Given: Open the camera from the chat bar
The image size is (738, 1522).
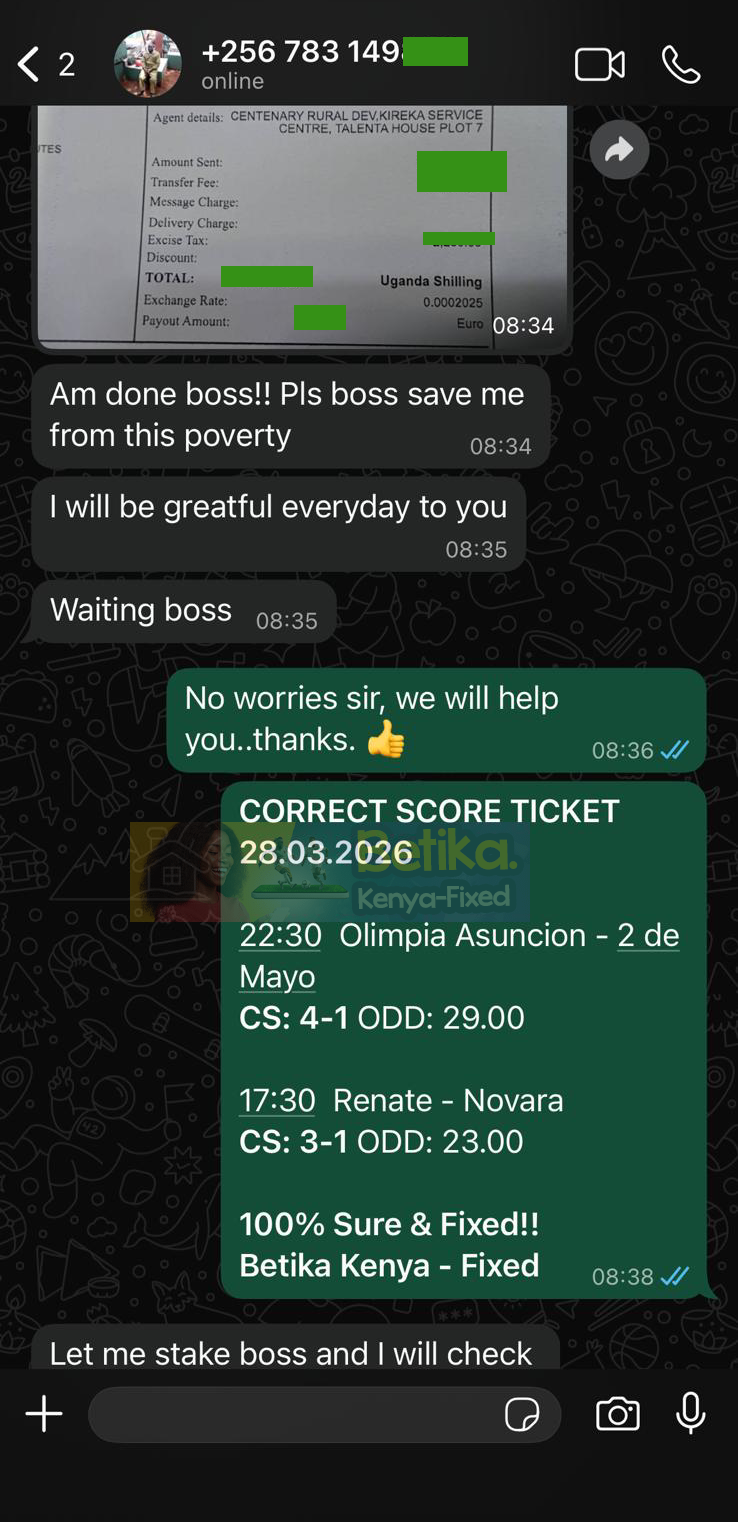Looking at the screenshot, I should tap(617, 1414).
